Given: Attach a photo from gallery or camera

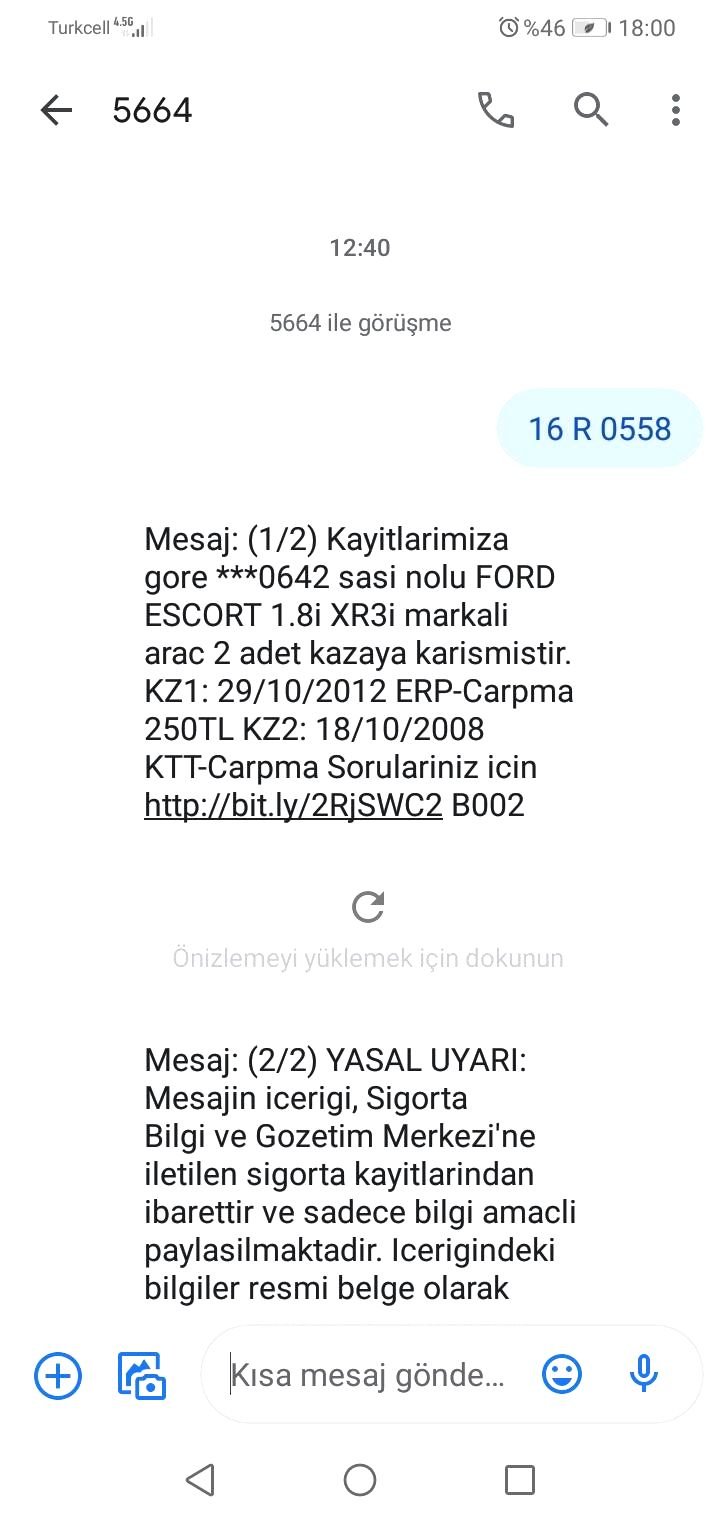Looking at the screenshot, I should (142, 1376).
